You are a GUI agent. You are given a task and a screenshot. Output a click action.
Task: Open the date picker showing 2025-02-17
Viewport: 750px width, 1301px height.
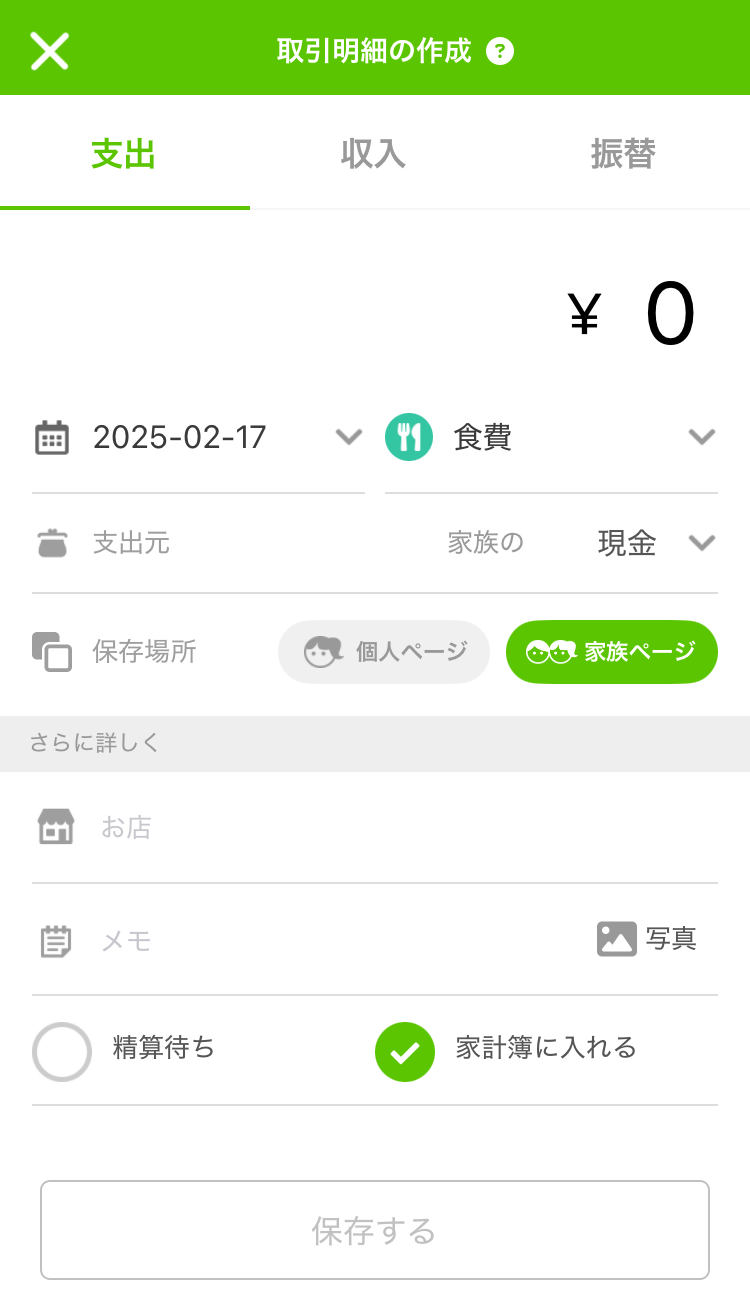(x=198, y=438)
